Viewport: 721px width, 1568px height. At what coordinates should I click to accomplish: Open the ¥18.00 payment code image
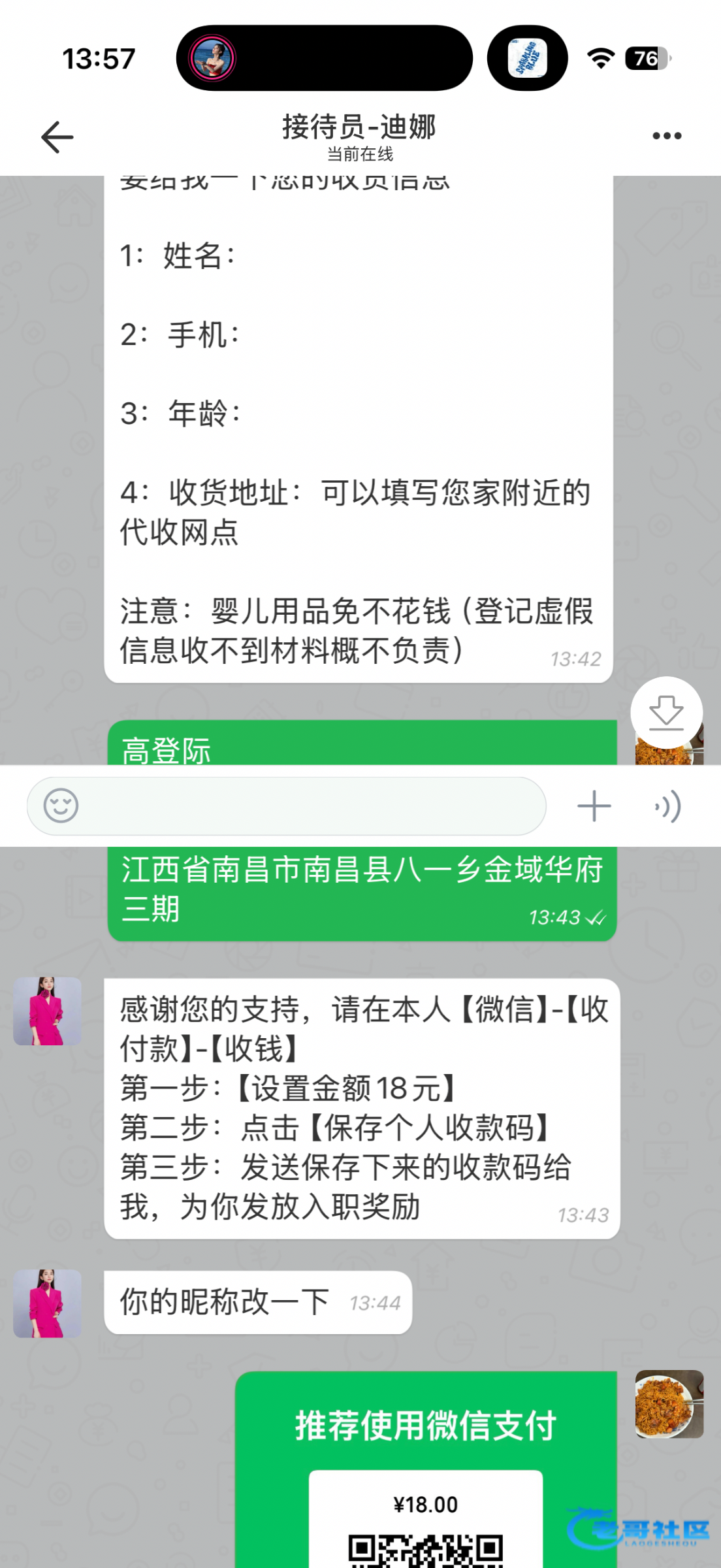pyautogui.click(x=426, y=1516)
